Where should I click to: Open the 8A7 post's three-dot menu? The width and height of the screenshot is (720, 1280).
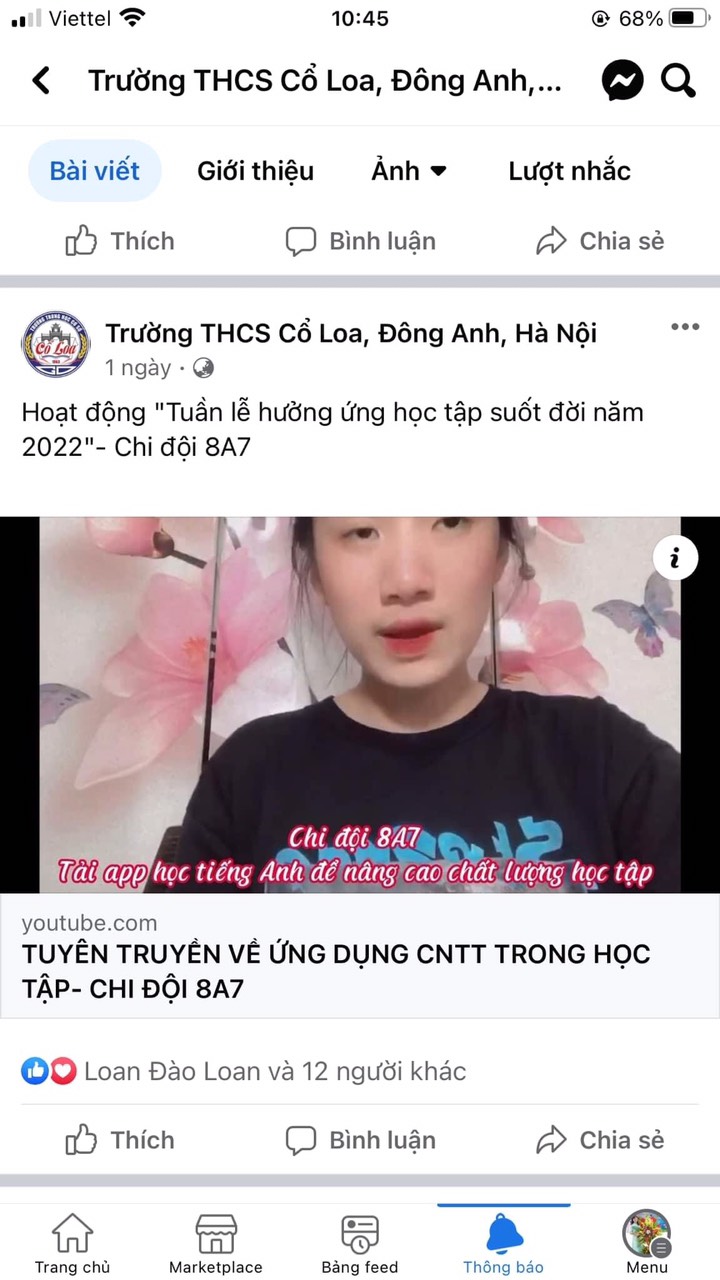685,327
